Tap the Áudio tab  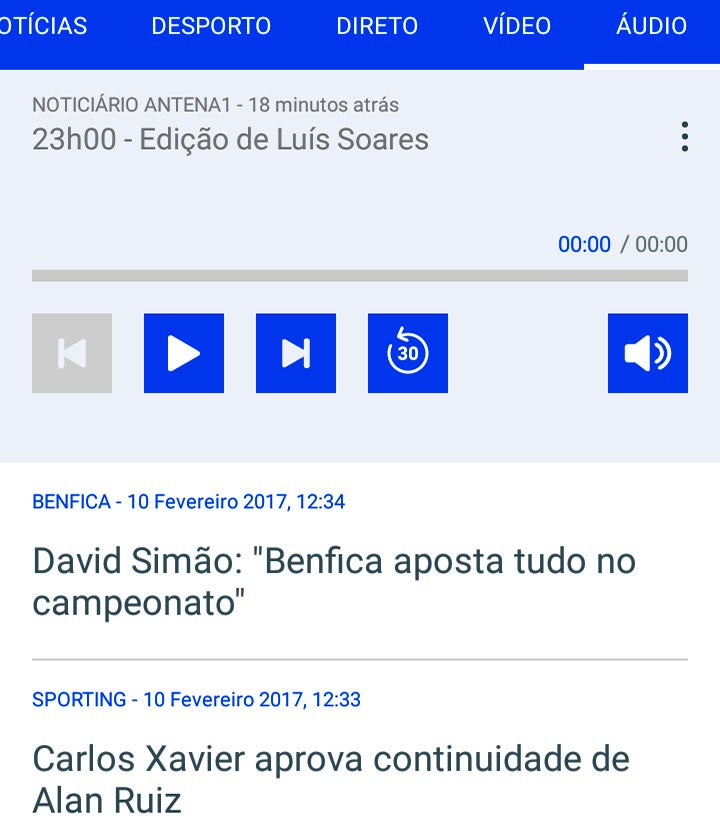point(651,26)
